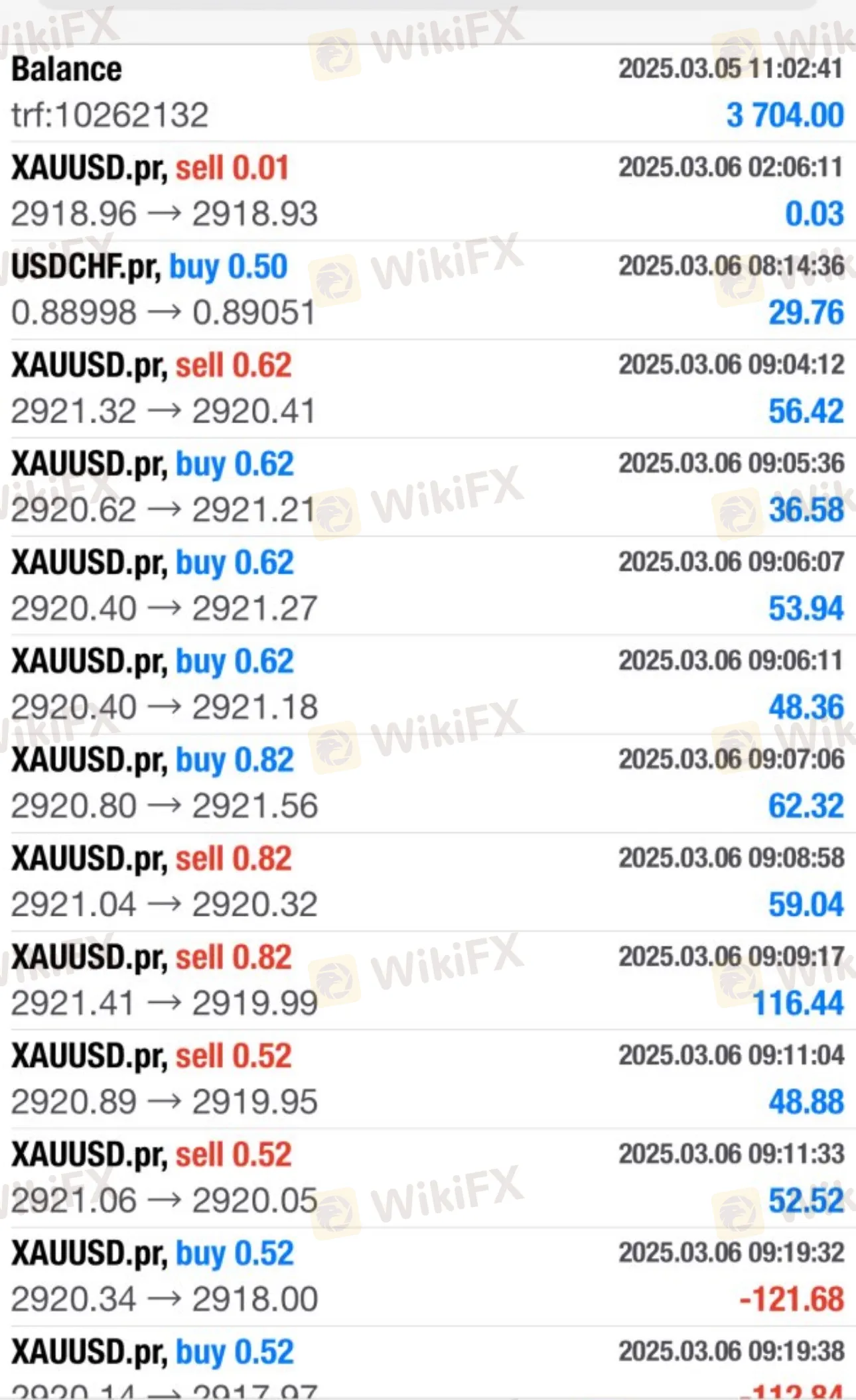Open the trade closed at 09:05:36
The height and width of the screenshot is (1400, 856).
(427, 487)
